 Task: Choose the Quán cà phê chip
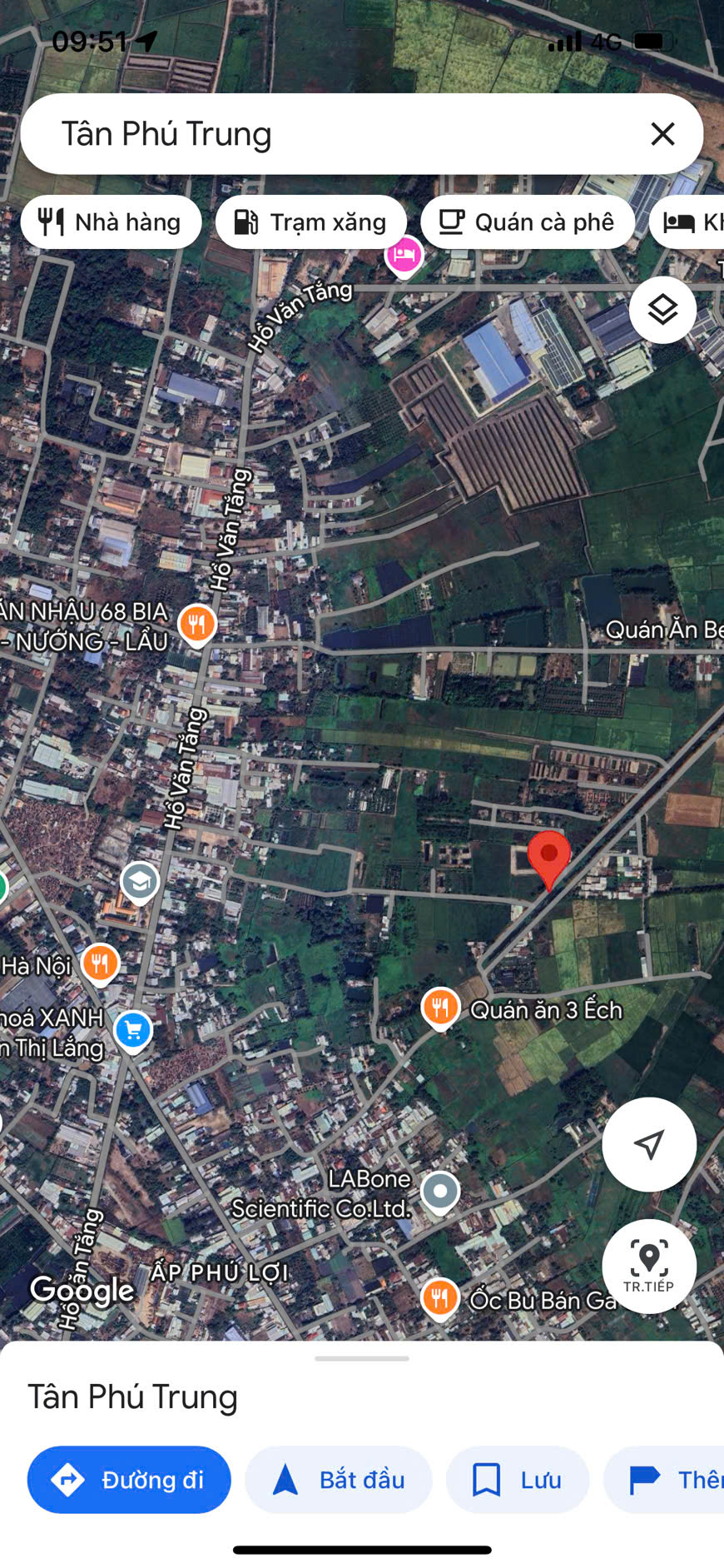pyautogui.click(x=528, y=222)
